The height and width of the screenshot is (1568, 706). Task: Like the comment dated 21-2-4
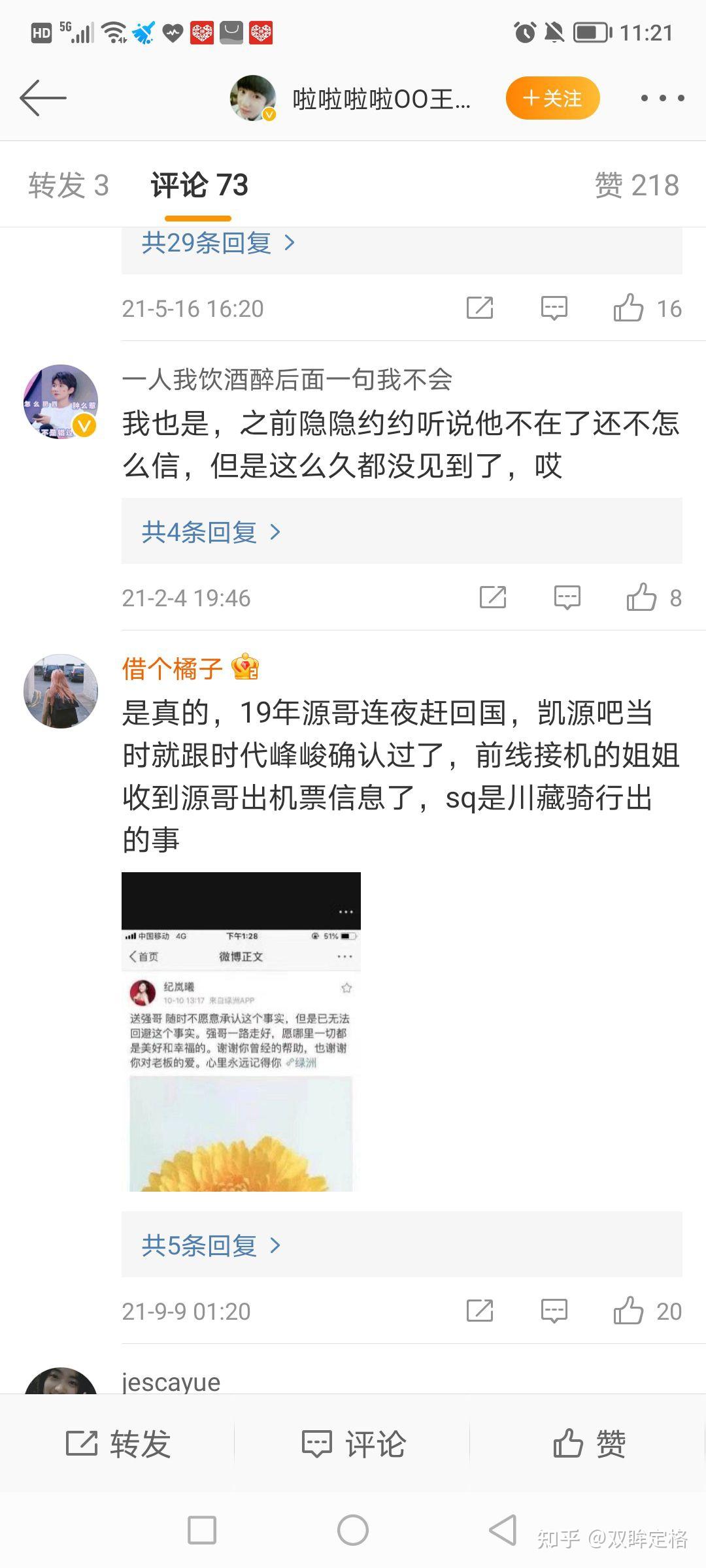pyautogui.click(x=644, y=596)
